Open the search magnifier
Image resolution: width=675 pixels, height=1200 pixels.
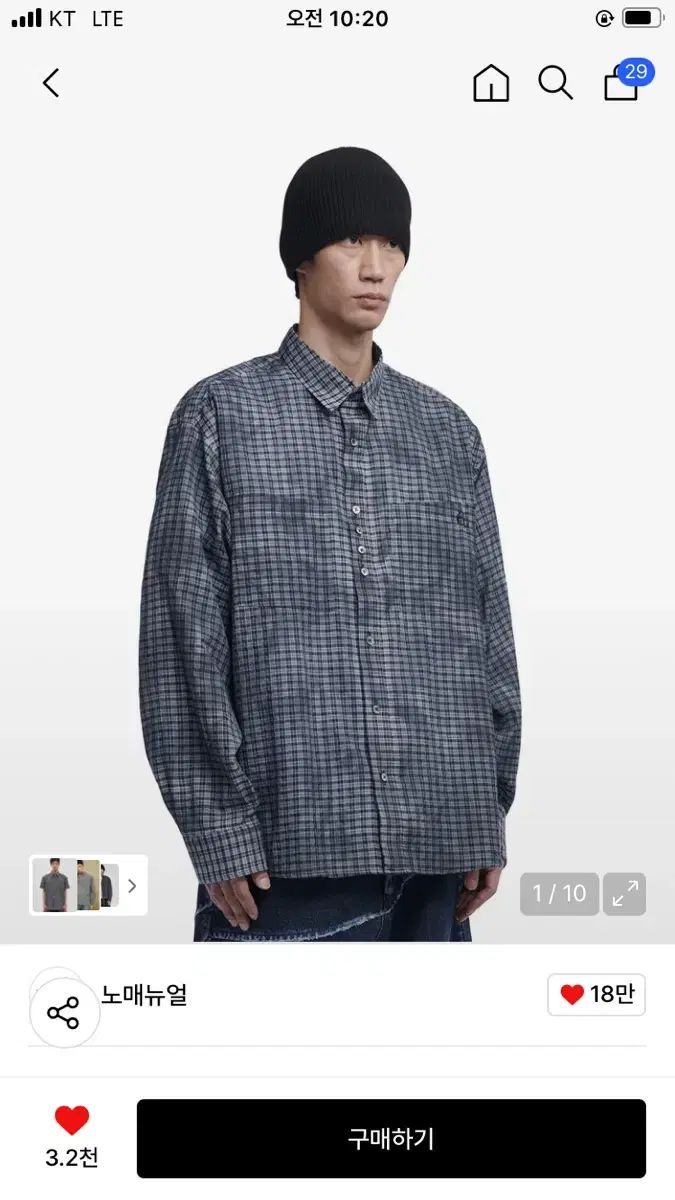(555, 83)
